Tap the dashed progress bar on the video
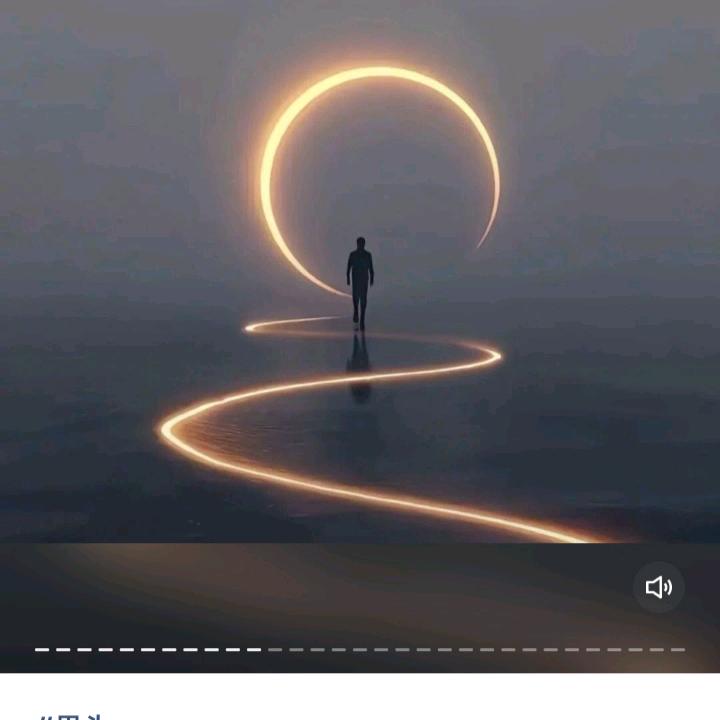Viewport: 720px width, 720px height. [360, 649]
